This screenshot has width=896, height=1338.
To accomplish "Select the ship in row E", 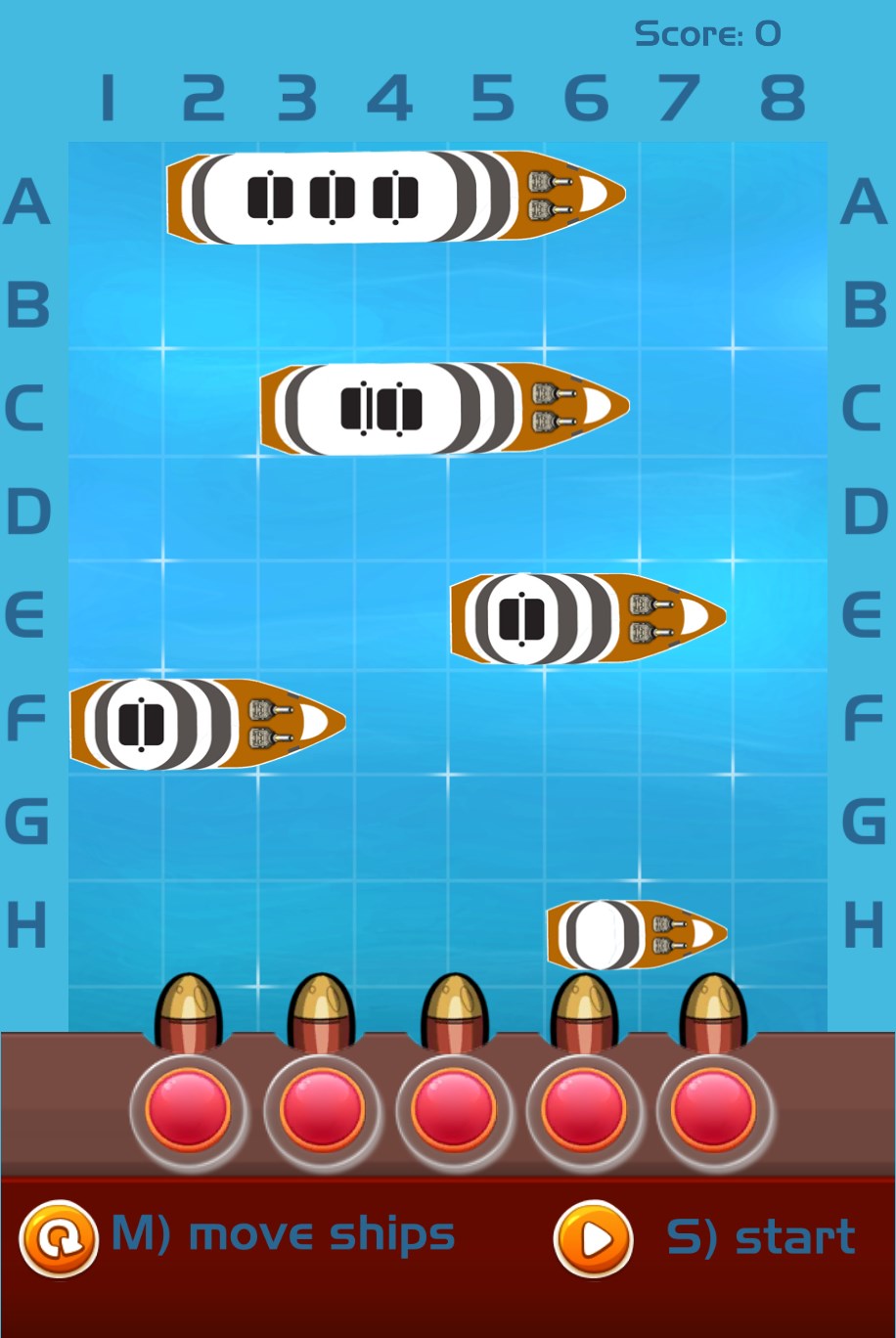I will (x=587, y=617).
